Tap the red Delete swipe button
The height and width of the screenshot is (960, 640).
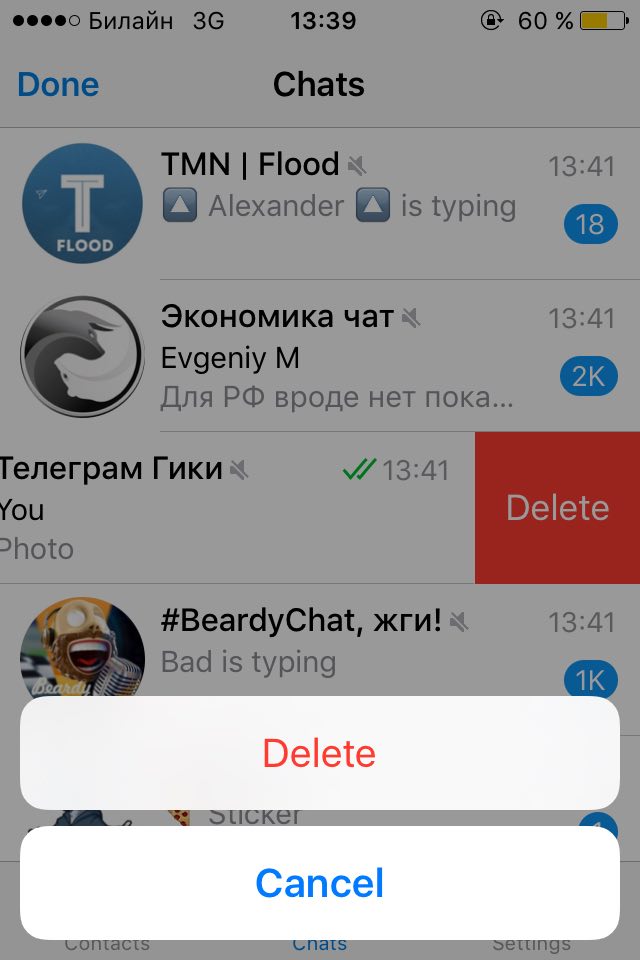(557, 508)
